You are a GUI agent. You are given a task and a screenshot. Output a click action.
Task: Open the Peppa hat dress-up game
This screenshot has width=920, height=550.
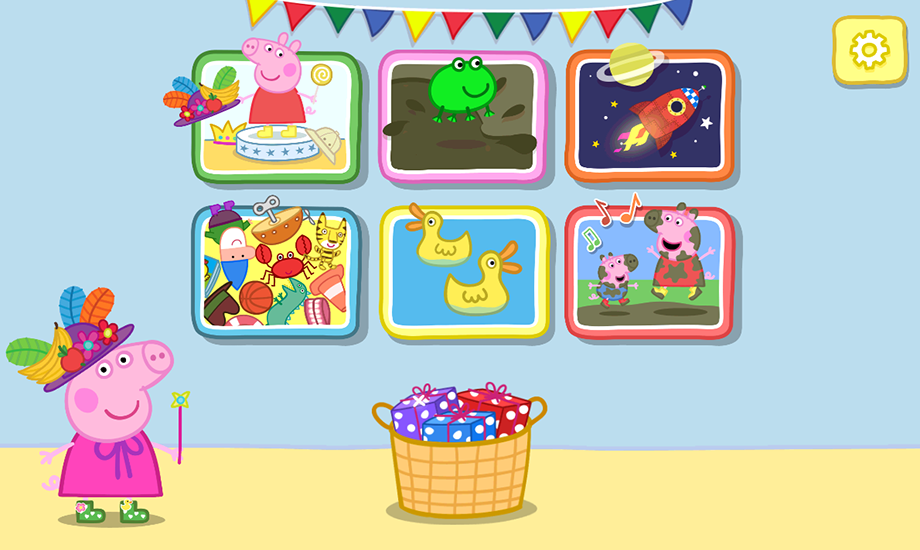(276, 117)
